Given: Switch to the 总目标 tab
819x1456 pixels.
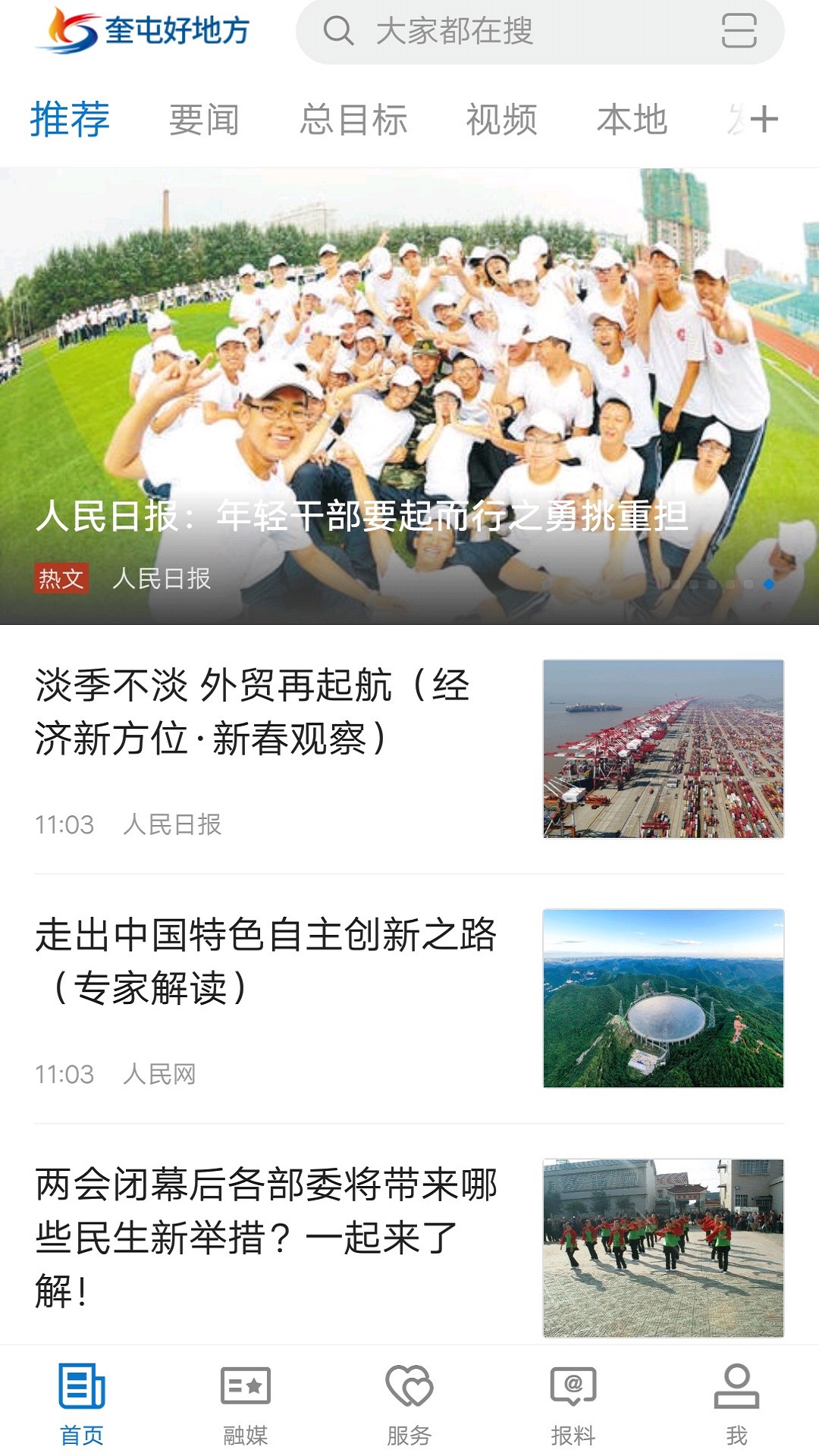Looking at the screenshot, I should [x=353, y=120].
